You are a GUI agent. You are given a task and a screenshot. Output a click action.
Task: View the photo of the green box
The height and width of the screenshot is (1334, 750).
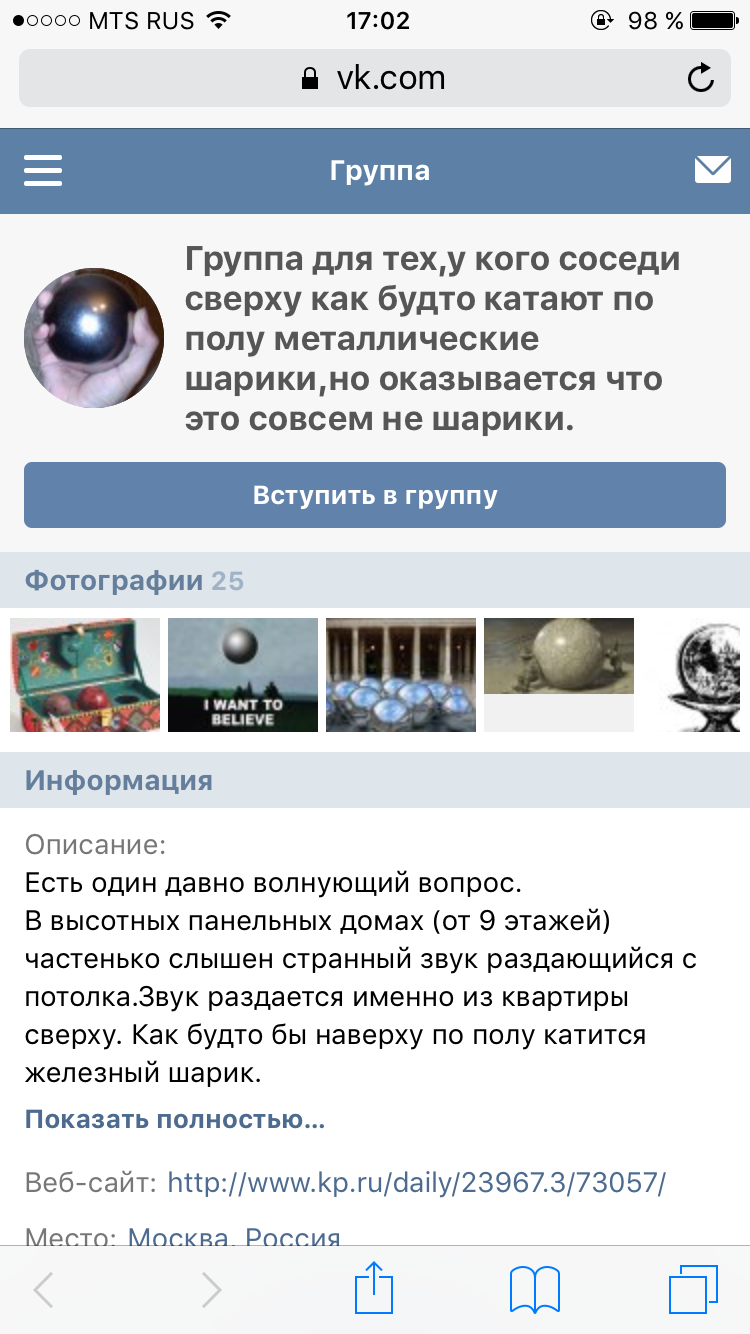[x=85, y=675]
